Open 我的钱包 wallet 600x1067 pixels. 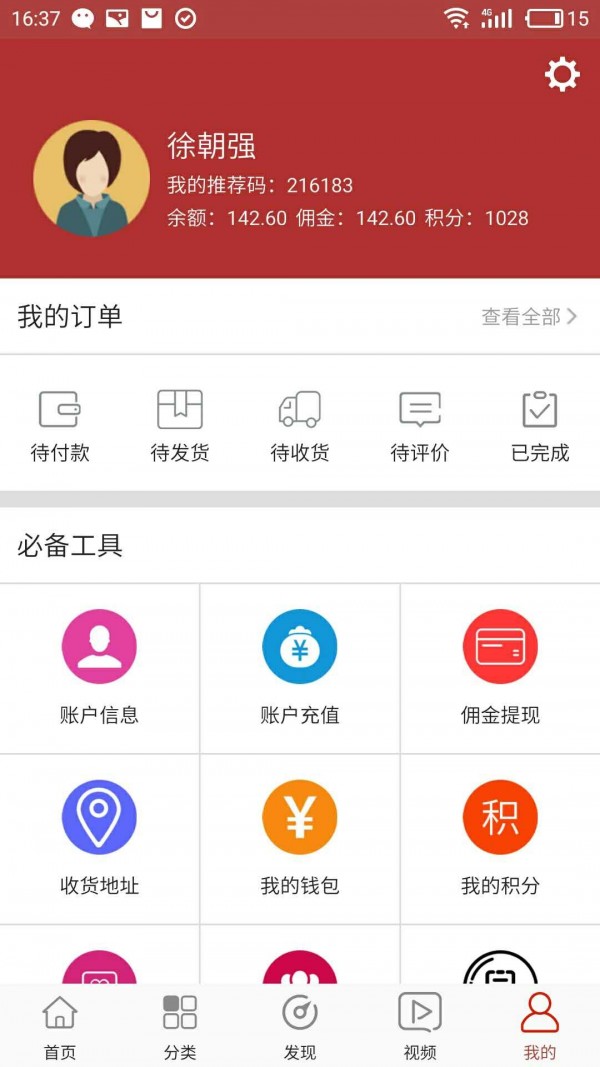click(300, 838)
